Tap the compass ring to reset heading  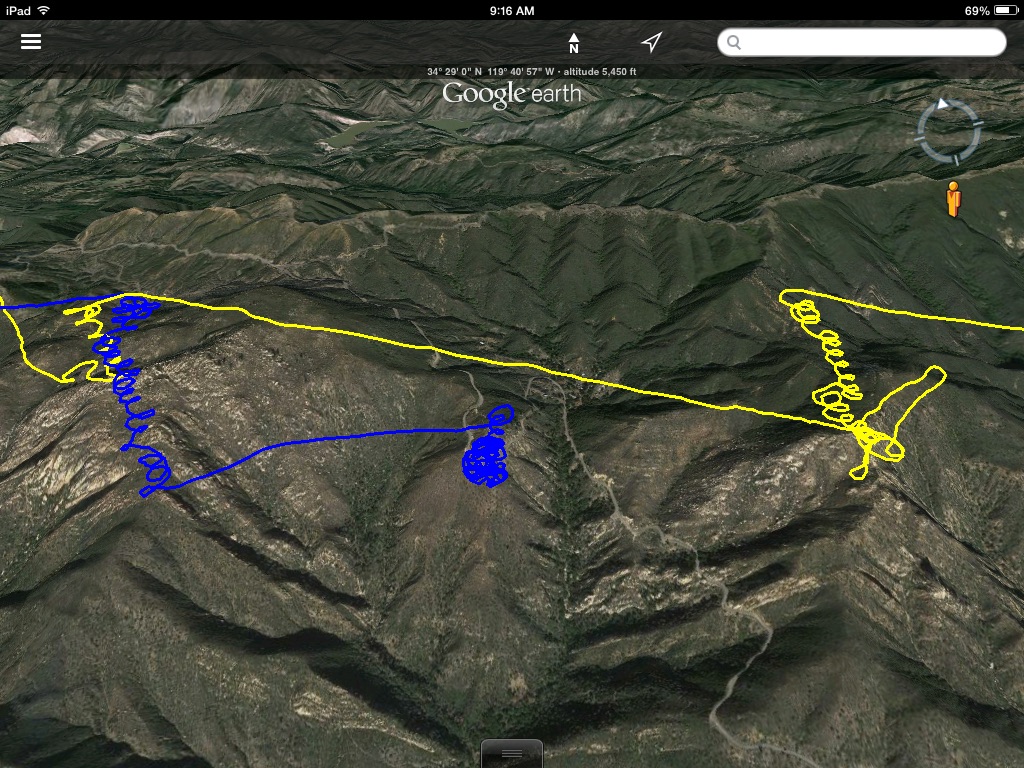coord(949,131)
